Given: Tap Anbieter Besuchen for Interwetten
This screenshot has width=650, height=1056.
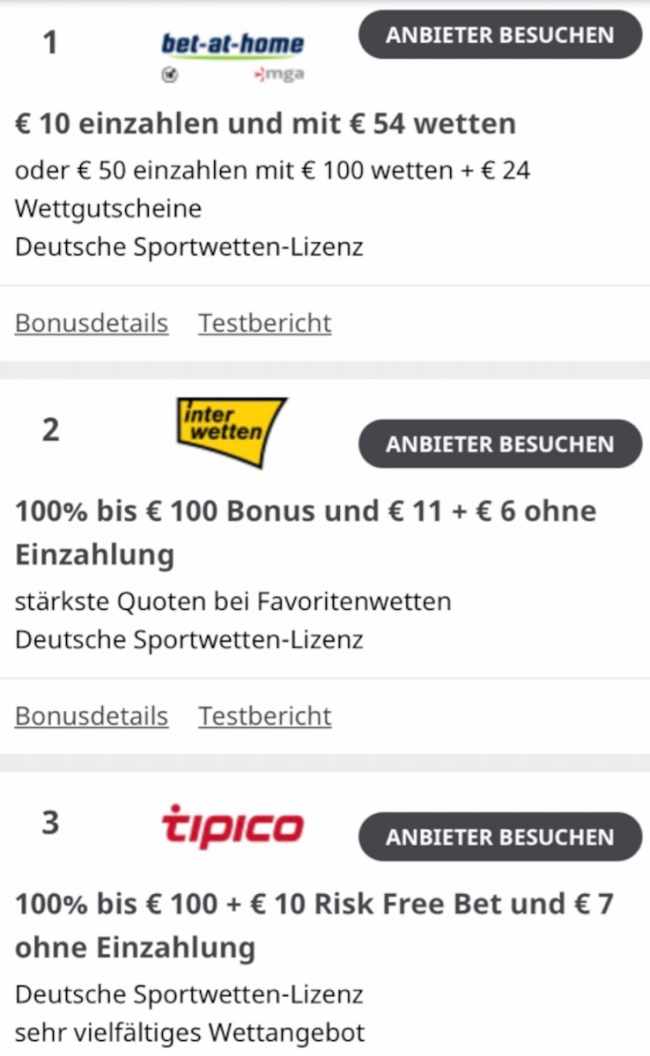Looking at the screenshot, I should coord(500,443).
